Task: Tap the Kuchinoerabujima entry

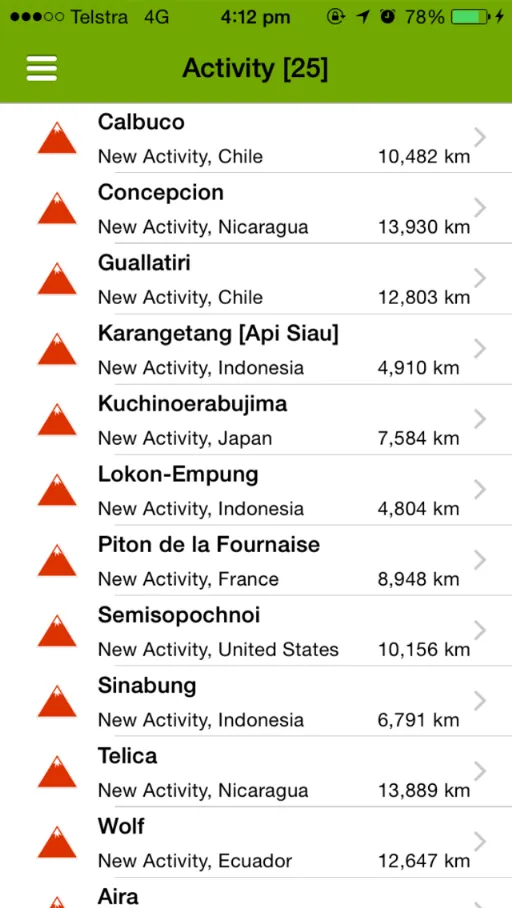Action: [256, 419]
